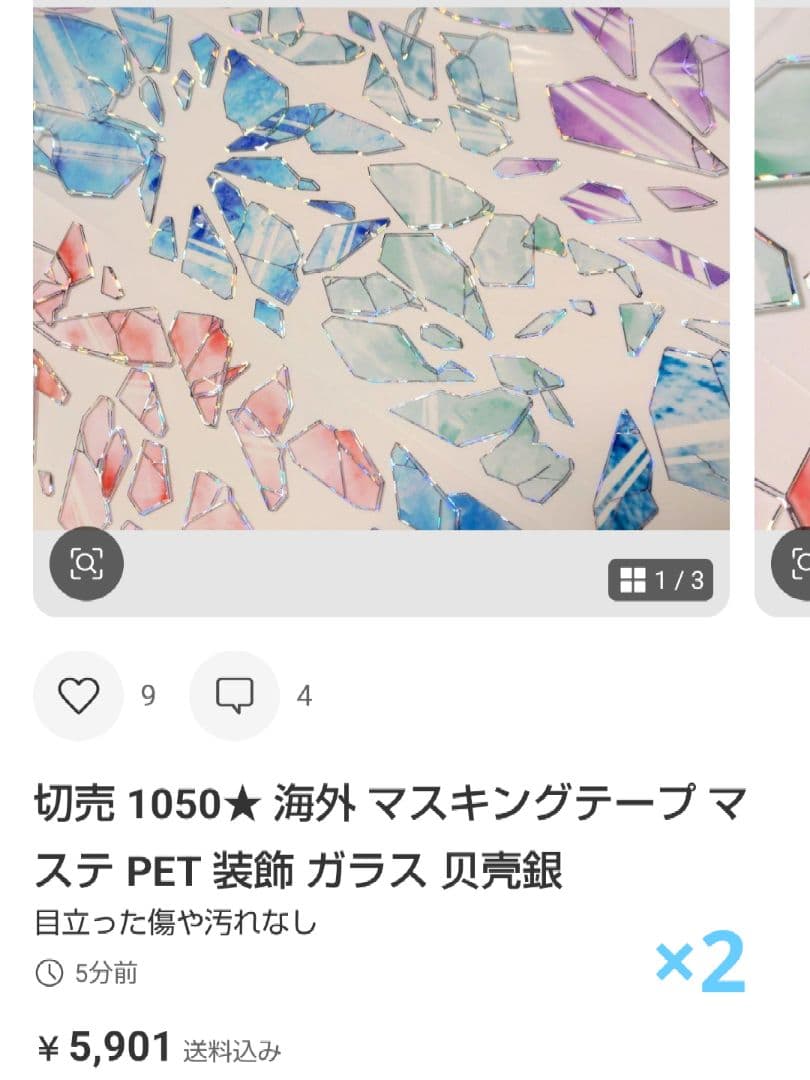Open the comments on this listing
The height and width of the screenshot is (1080, 810).
[235, 695]
